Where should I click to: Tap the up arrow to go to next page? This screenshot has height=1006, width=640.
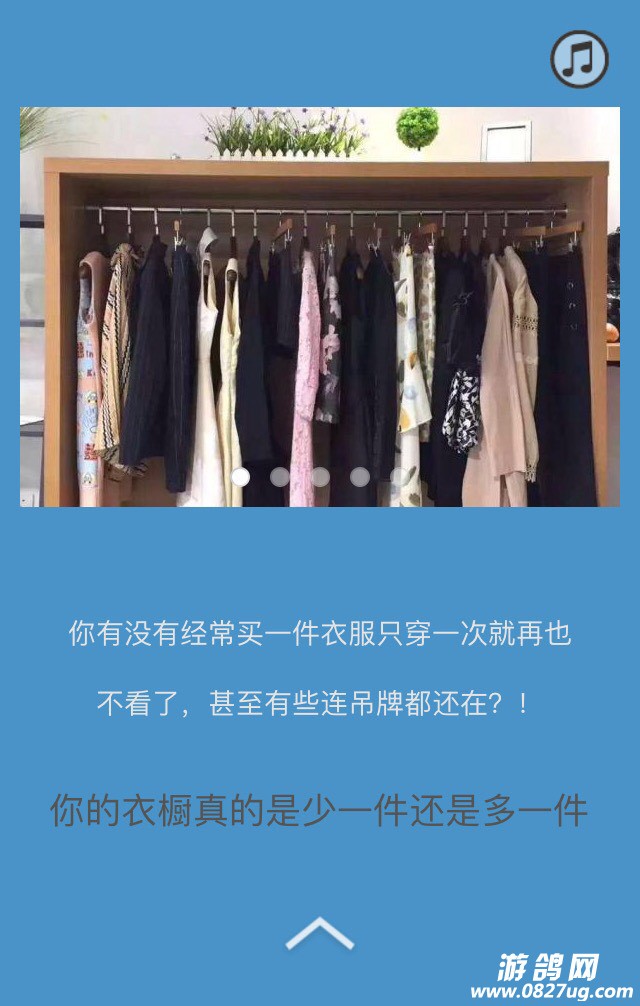coord(320,934)
